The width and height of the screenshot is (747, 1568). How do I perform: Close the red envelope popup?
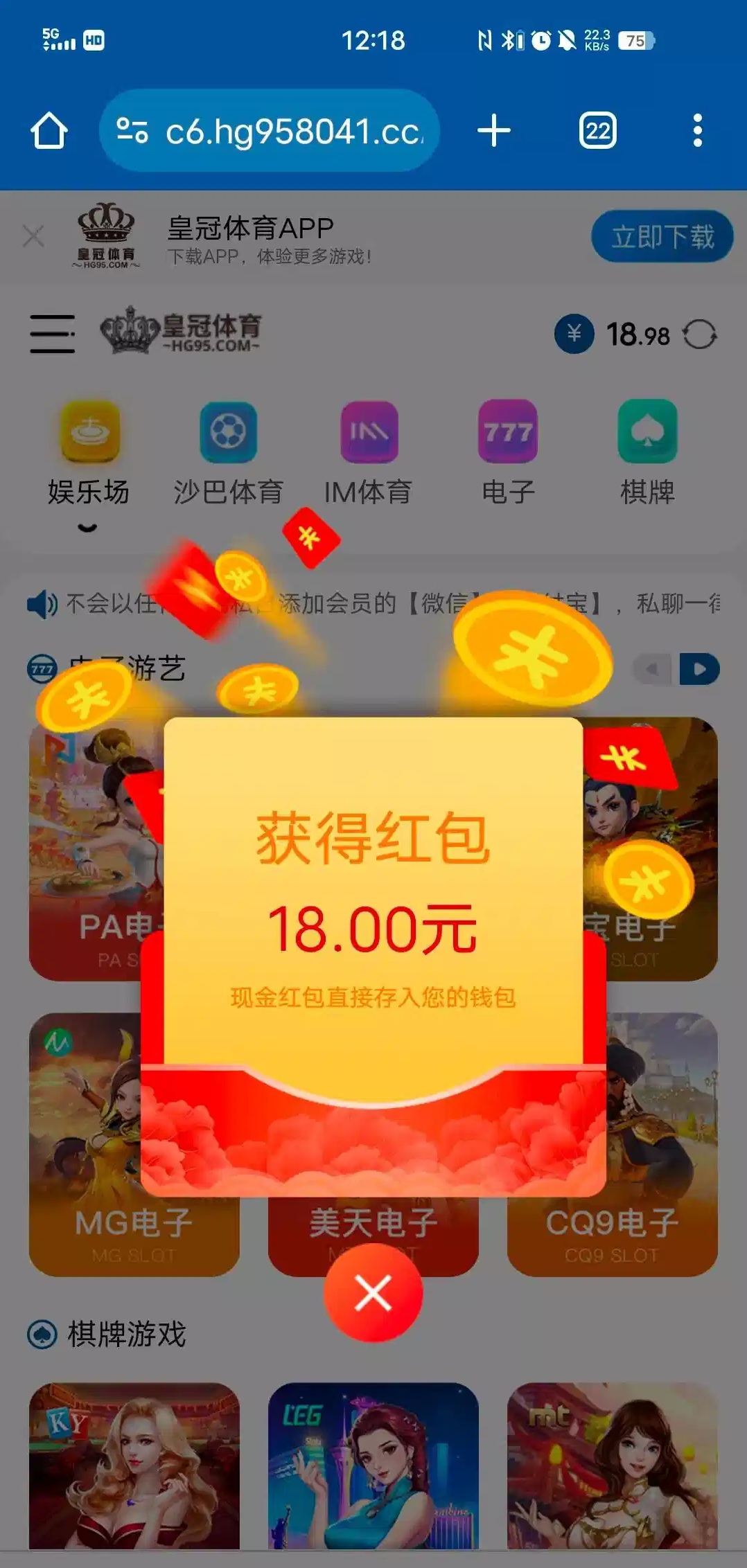373,1292
